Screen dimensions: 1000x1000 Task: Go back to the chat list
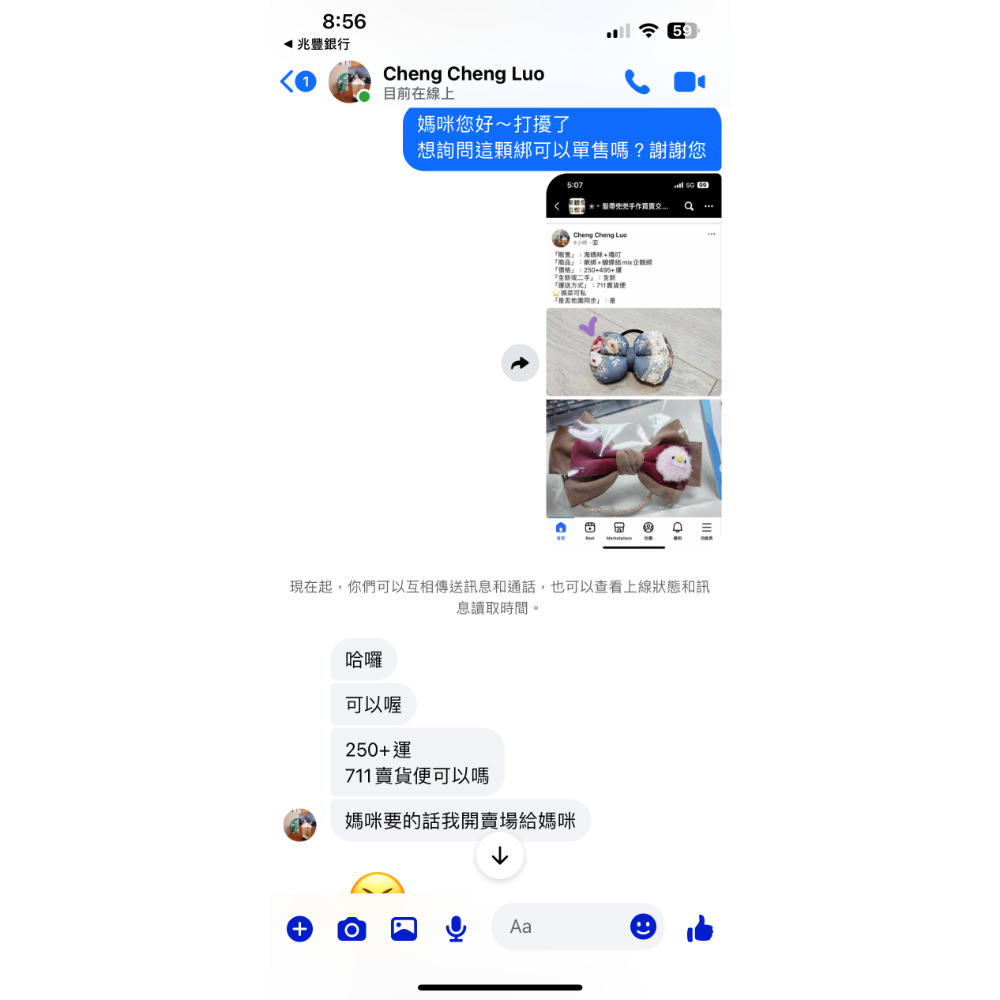[x=288, y=82]
